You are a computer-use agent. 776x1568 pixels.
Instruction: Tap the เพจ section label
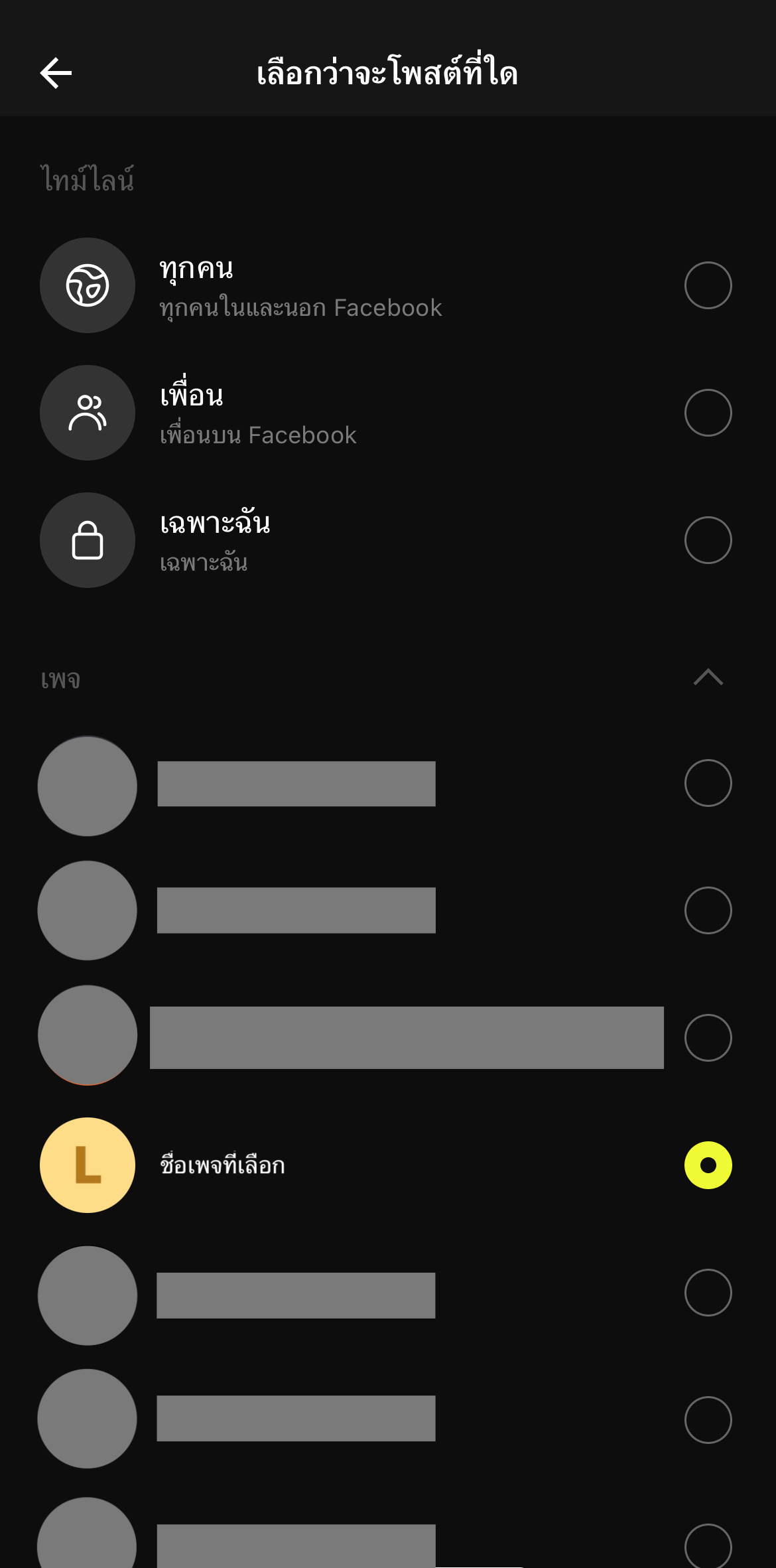(60, 678)
